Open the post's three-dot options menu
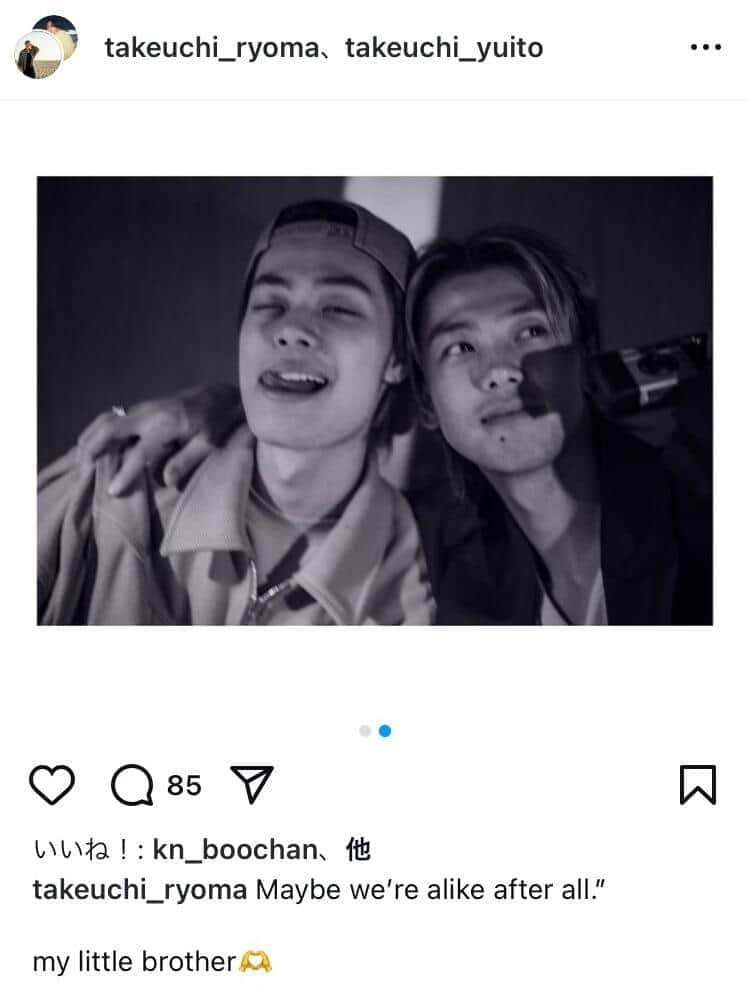Viewport: 750px width, 986px height. click(x=706, y=47)
